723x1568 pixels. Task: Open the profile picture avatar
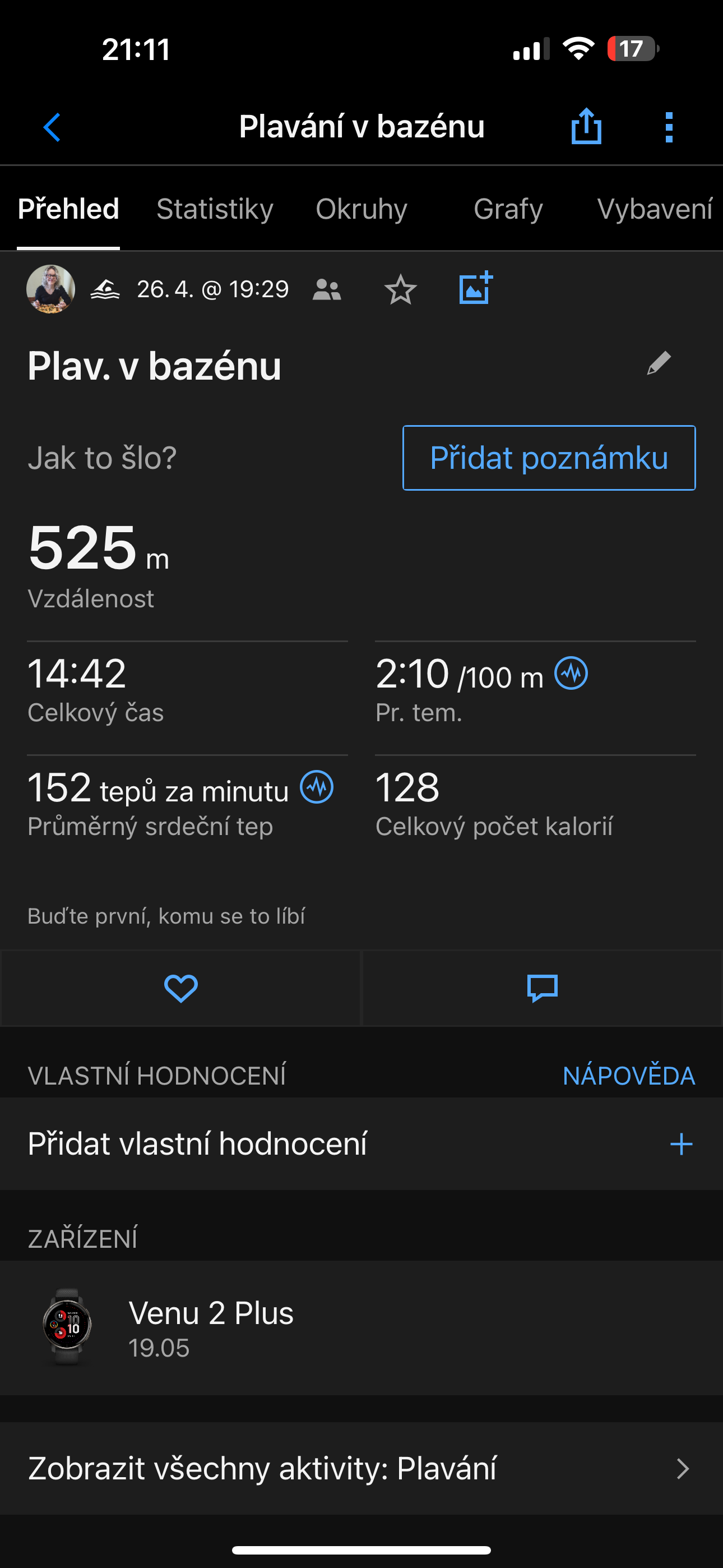coord(50,289)
